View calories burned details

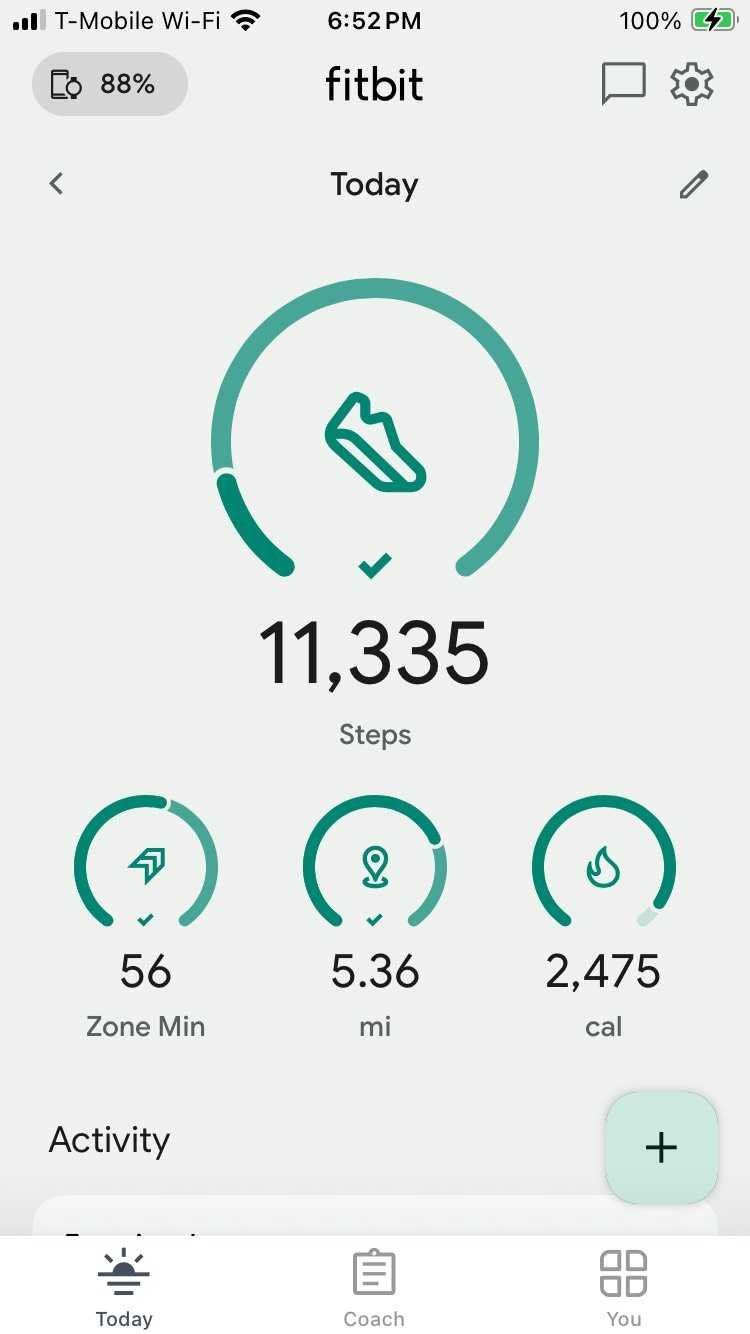[x=604, y=917]
